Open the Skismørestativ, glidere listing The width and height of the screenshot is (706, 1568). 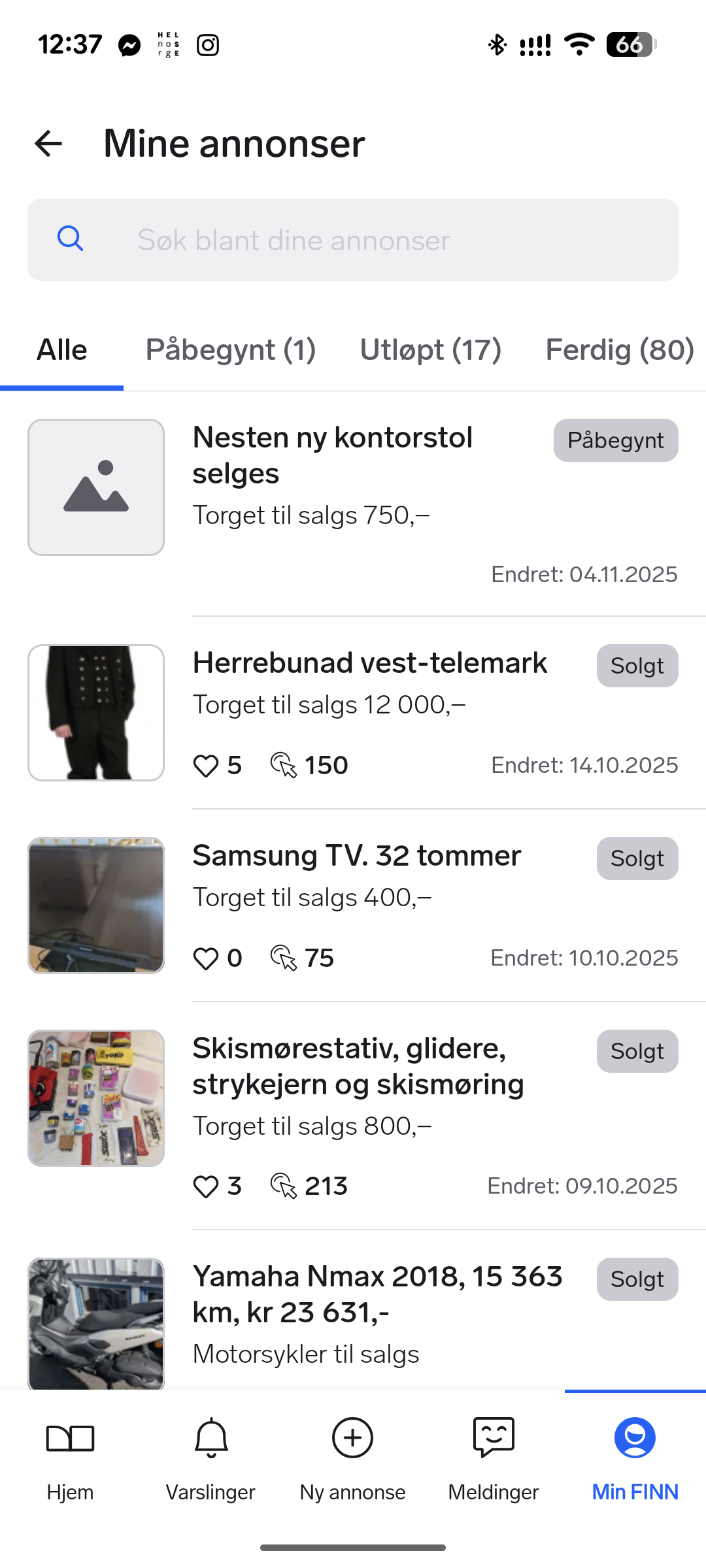pos(358,1066)
